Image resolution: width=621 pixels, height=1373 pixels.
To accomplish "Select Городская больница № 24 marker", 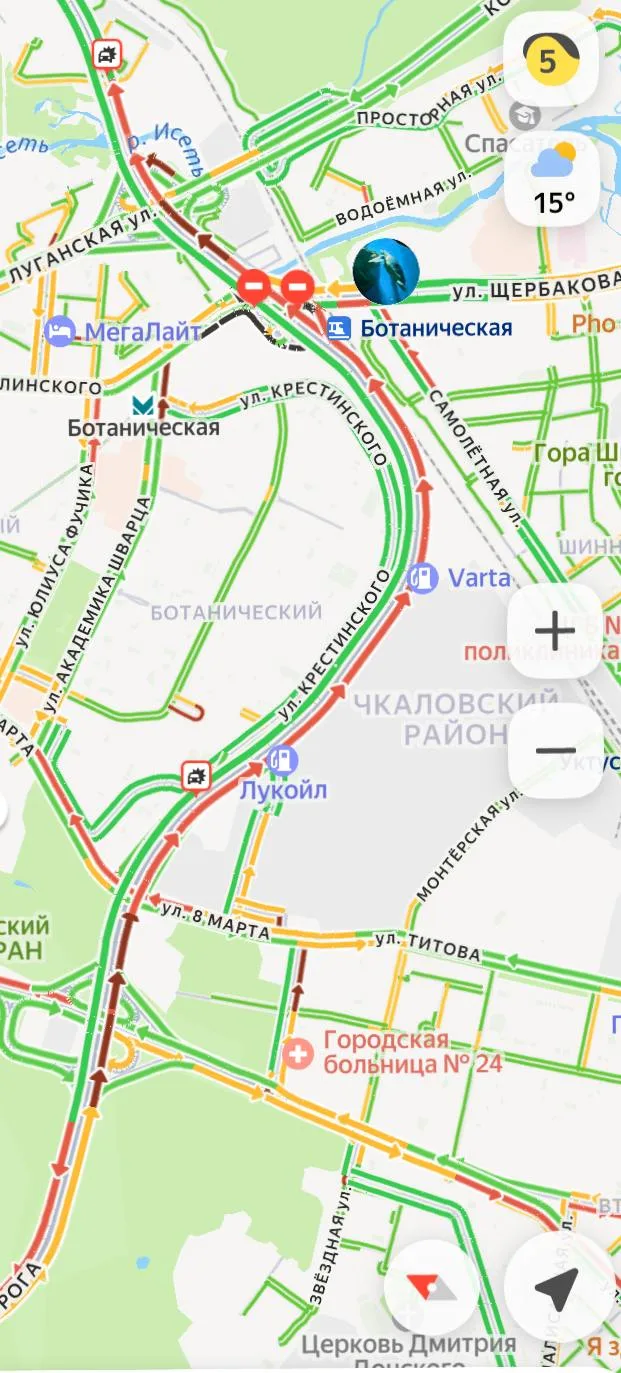I will click(x=297, y=1052).
